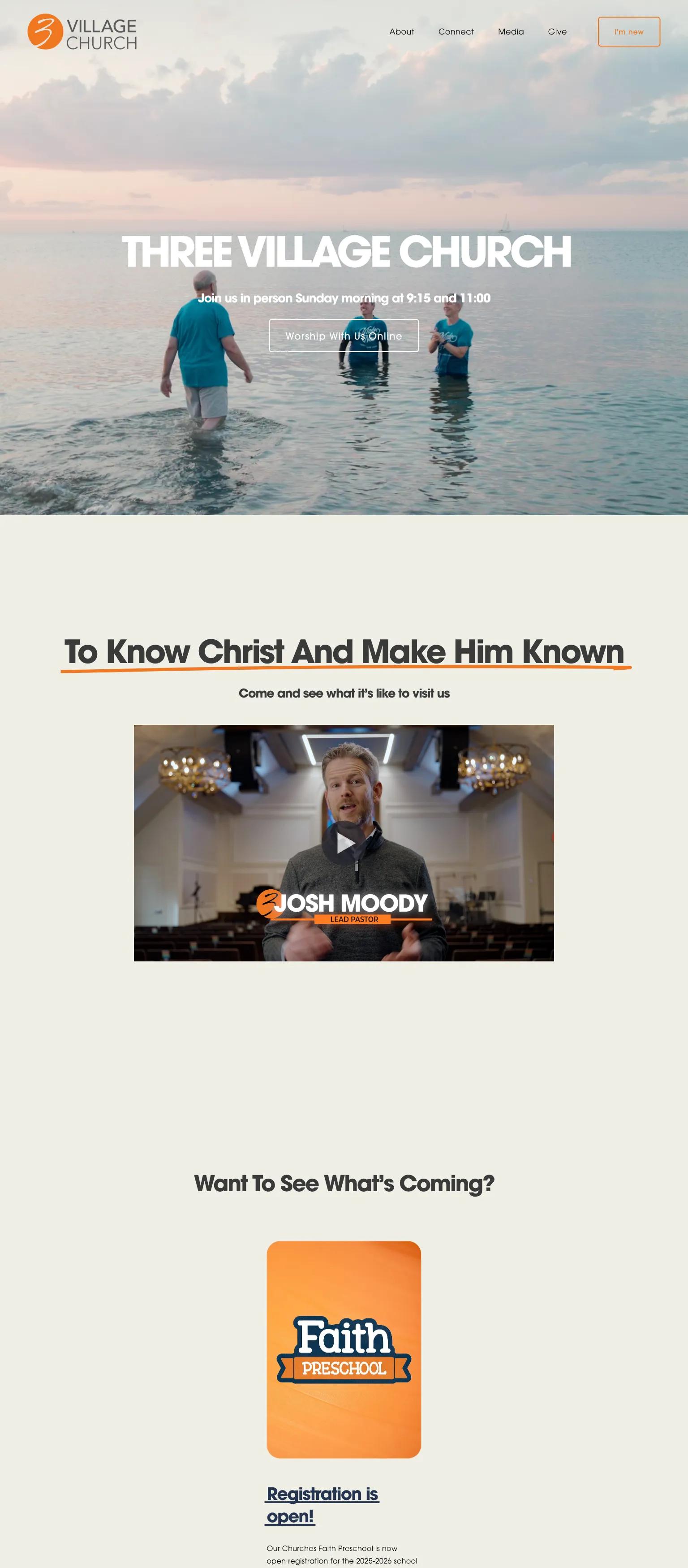Image resolution: width=688 pixels, height=1568 pixels.
Task: Open the Connect navigation link
Action: coord(456,32)
